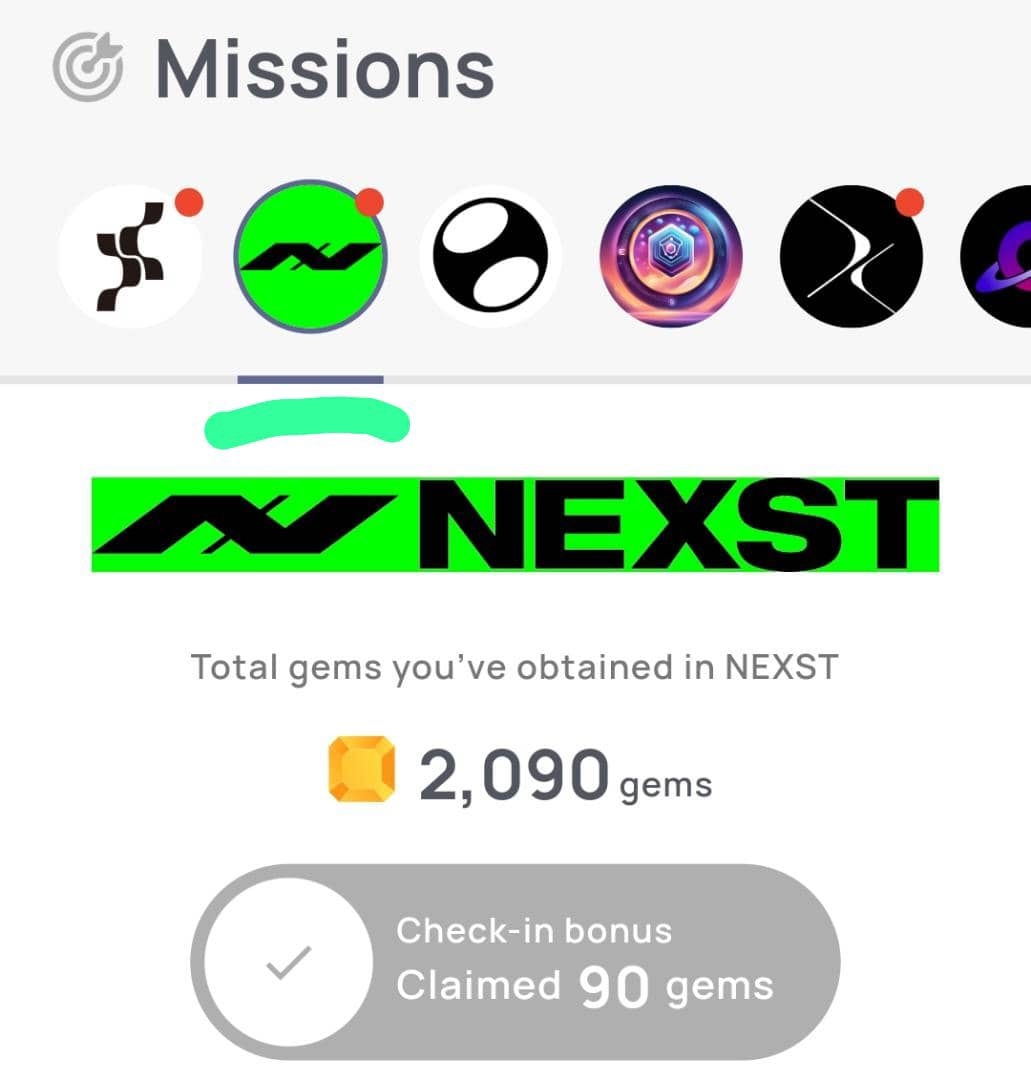Select the first project icon with red dot
Viewport: 1031px width, 1080px height.
coord(130,256)
